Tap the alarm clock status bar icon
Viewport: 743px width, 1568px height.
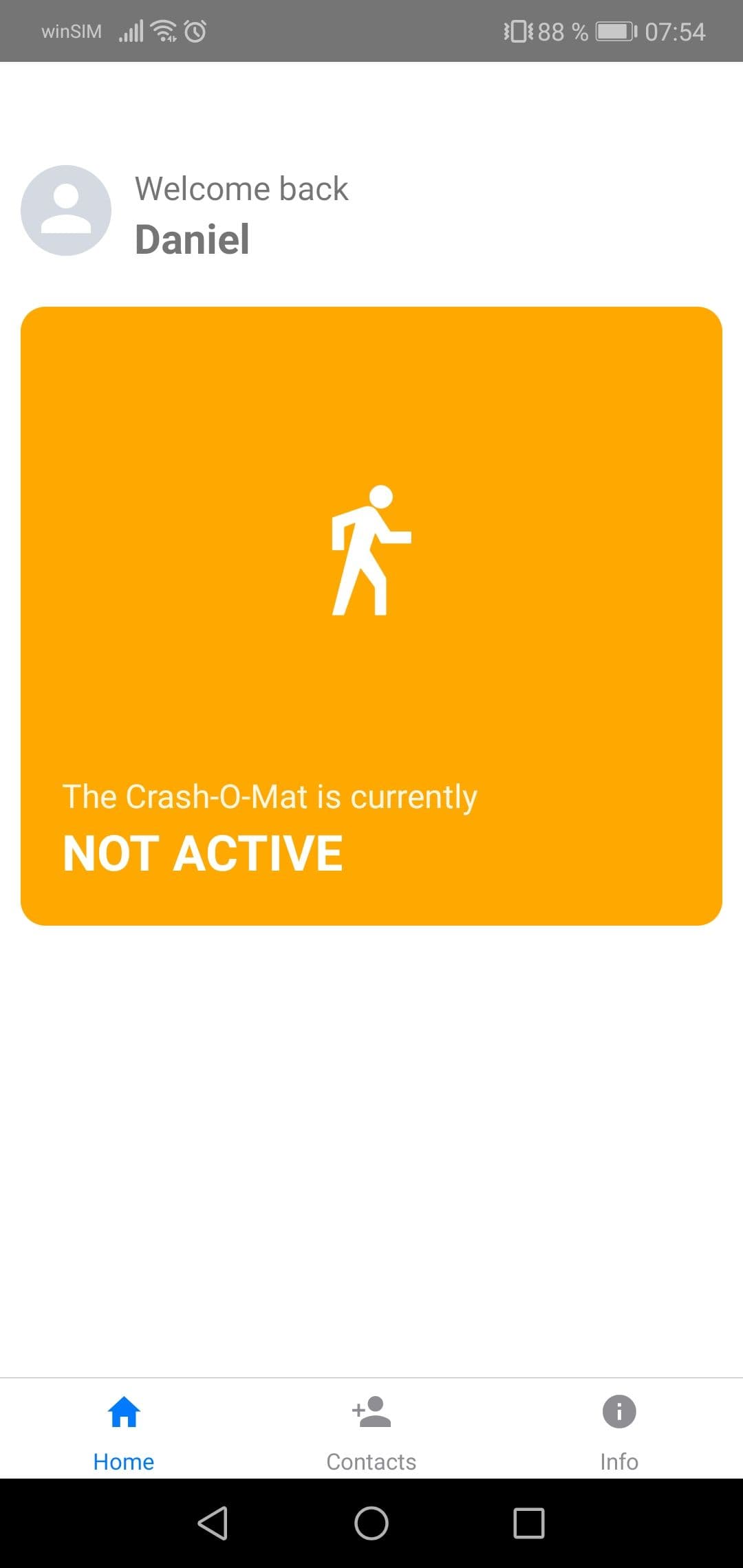pos(195,29)
